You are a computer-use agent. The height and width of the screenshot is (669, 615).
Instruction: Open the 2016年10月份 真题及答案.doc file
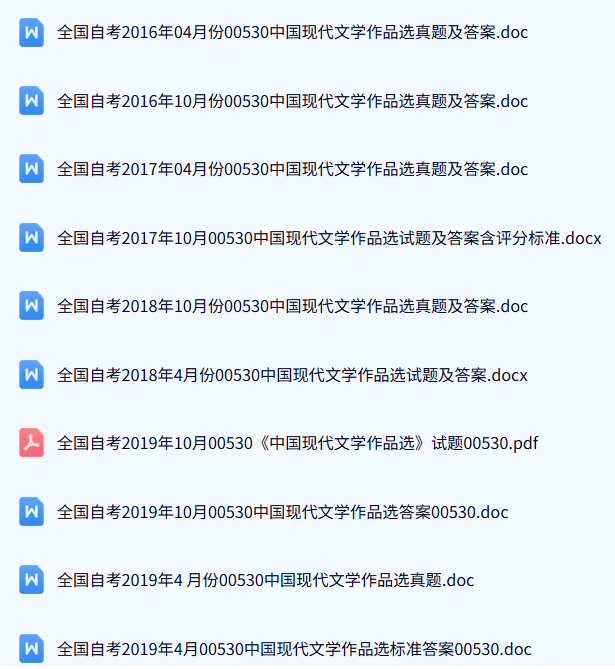coord(292,101)
